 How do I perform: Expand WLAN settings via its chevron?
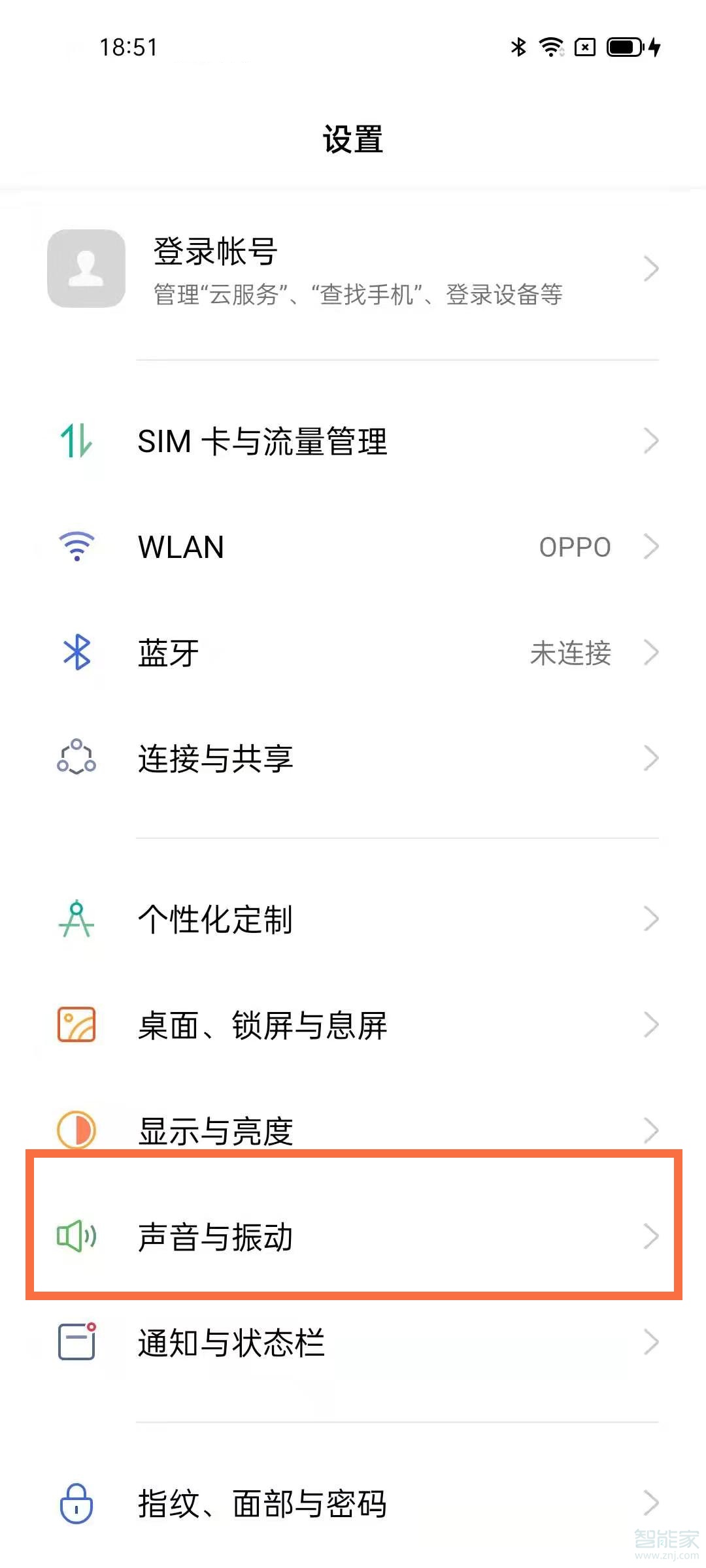pyautogui.click(x=651, y=547)
